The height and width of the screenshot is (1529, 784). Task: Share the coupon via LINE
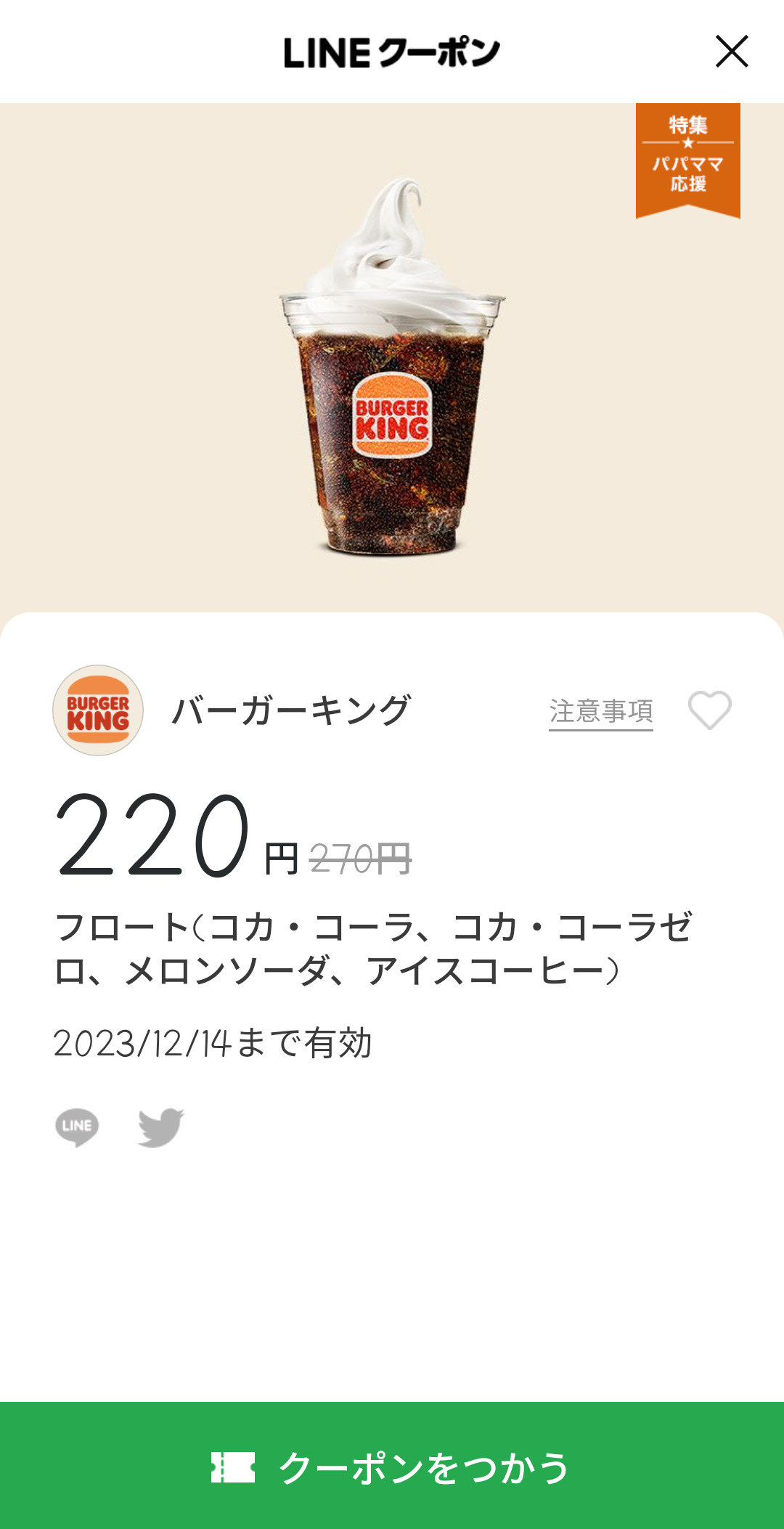(77, 1127)
